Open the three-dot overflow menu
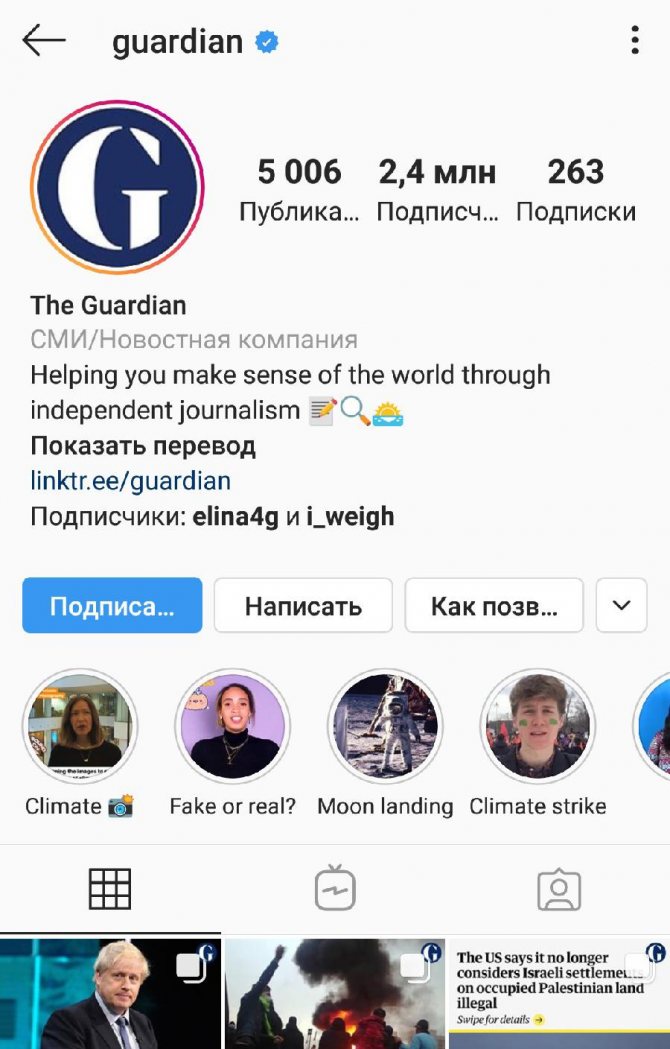This screenshot has height=1049, width=670. click(634, 41)
